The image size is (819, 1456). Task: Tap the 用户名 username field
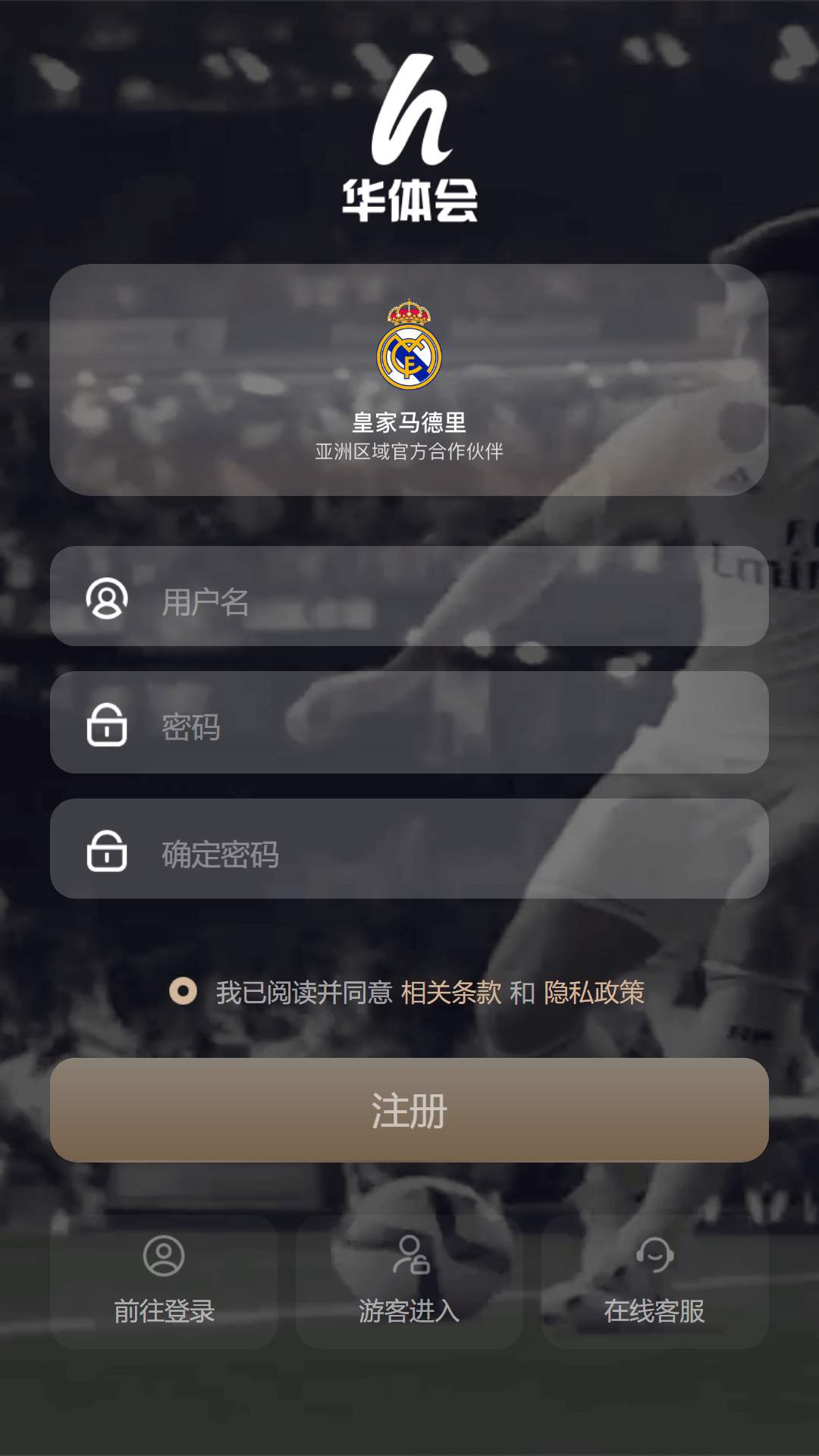409,596
